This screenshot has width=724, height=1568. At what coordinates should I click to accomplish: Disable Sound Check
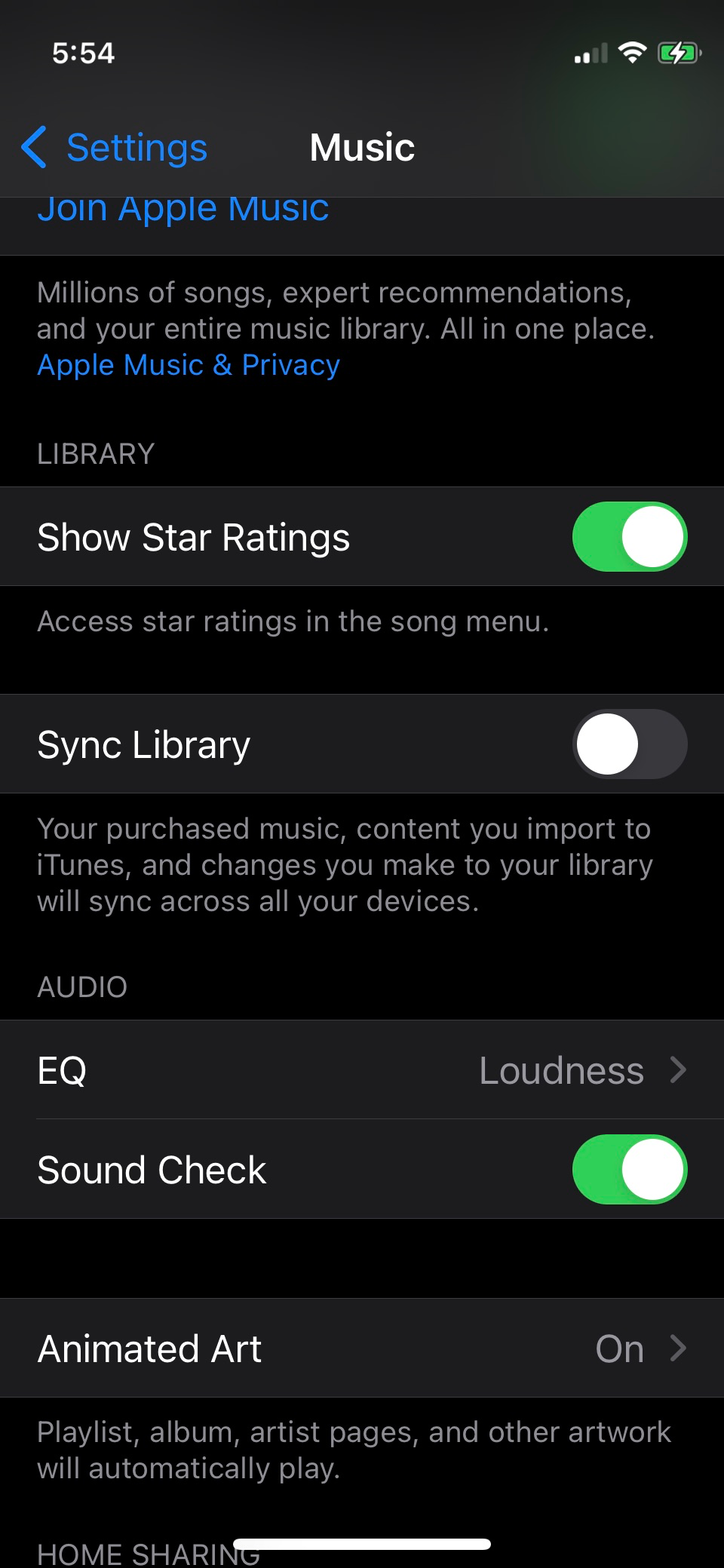pos(629,1170)
